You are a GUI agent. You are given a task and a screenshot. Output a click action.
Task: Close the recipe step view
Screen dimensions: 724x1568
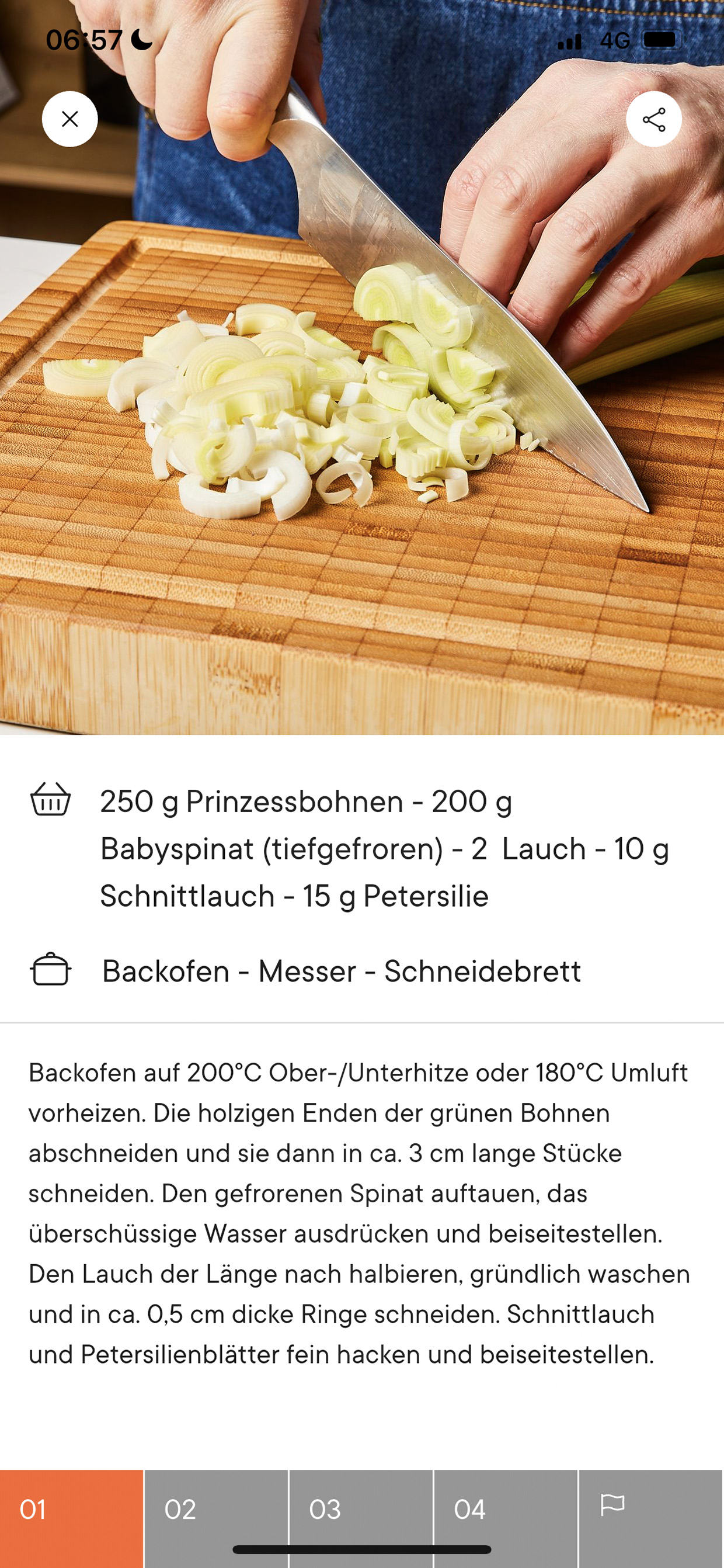click(x=70, y=119)
